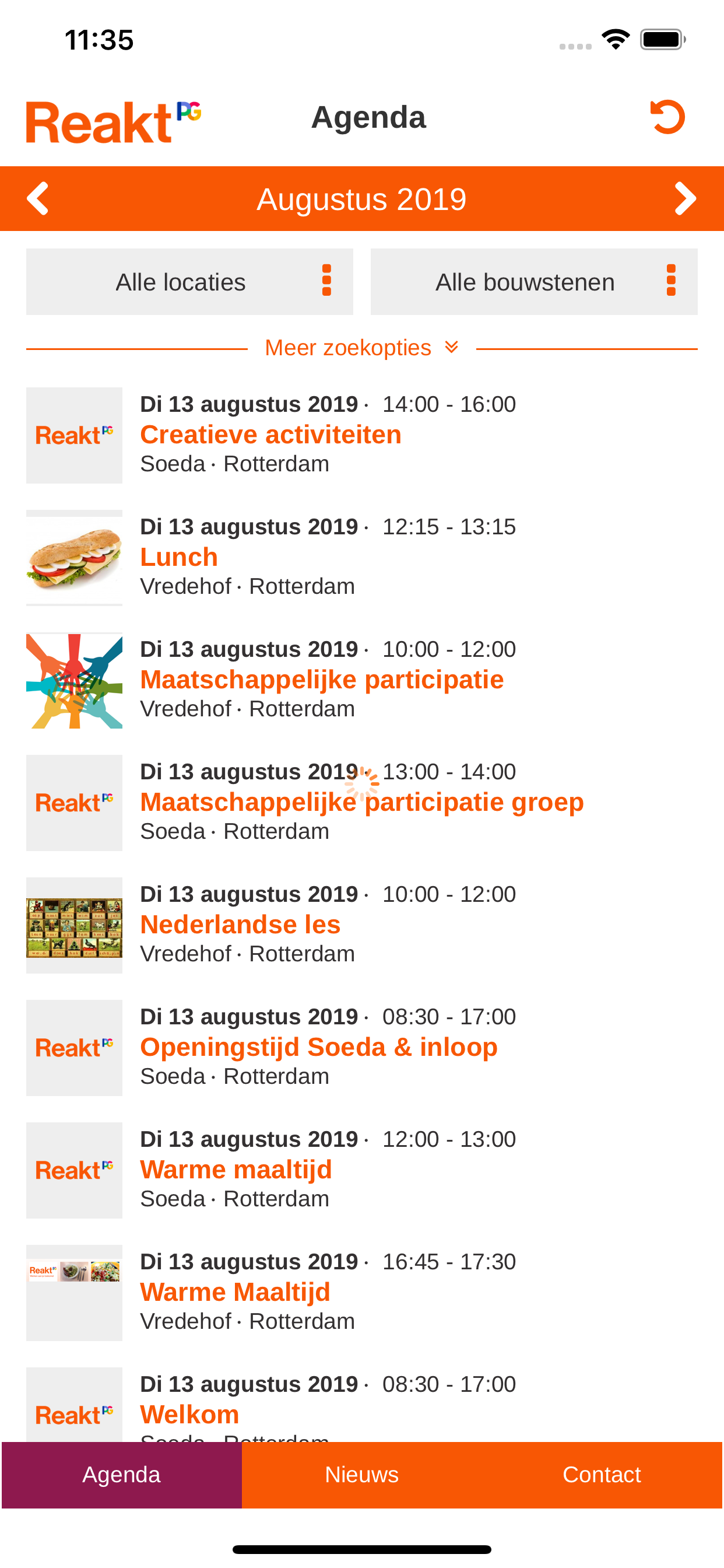
Task: Open Maatschappelijke participatie groep event
Action: [361, 802]
